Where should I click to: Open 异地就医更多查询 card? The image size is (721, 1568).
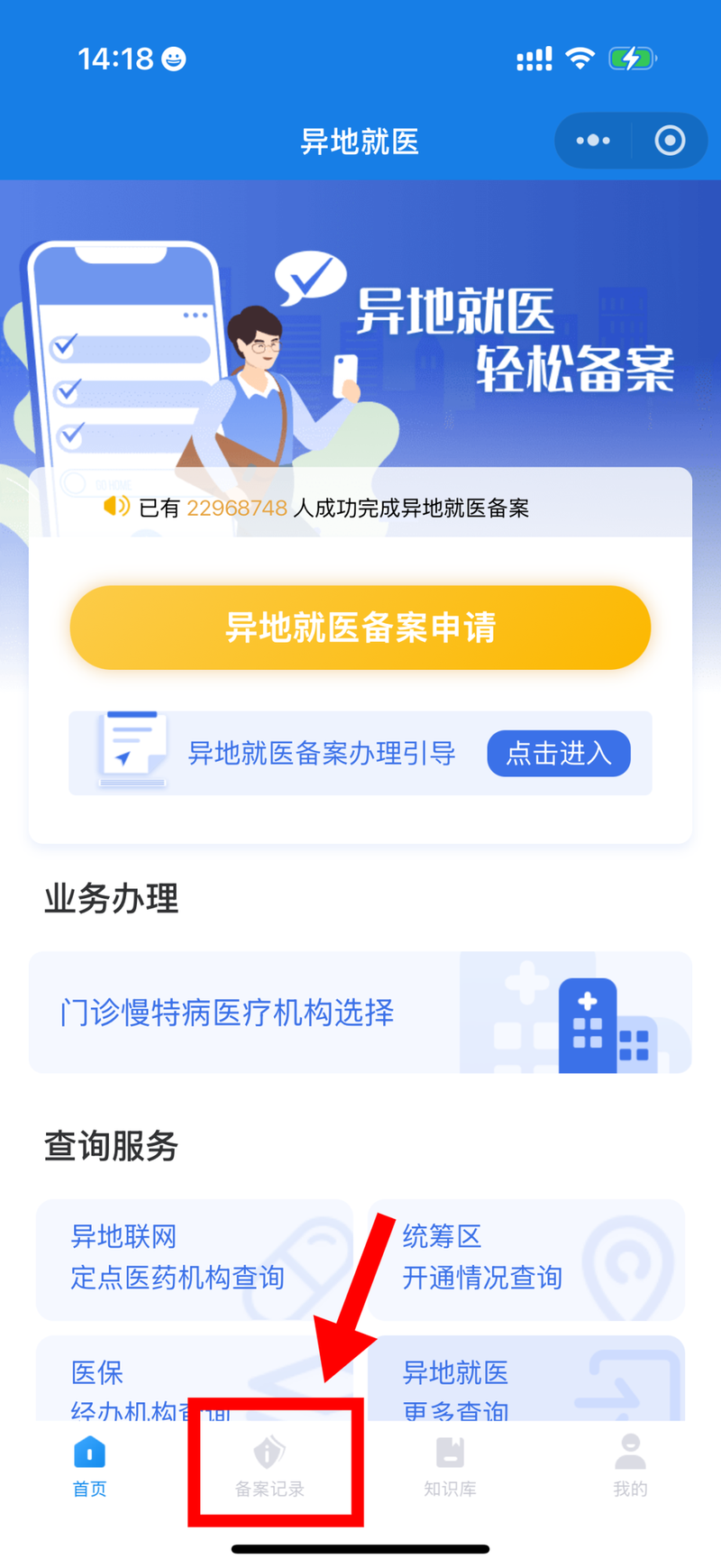click(526, 1380)
